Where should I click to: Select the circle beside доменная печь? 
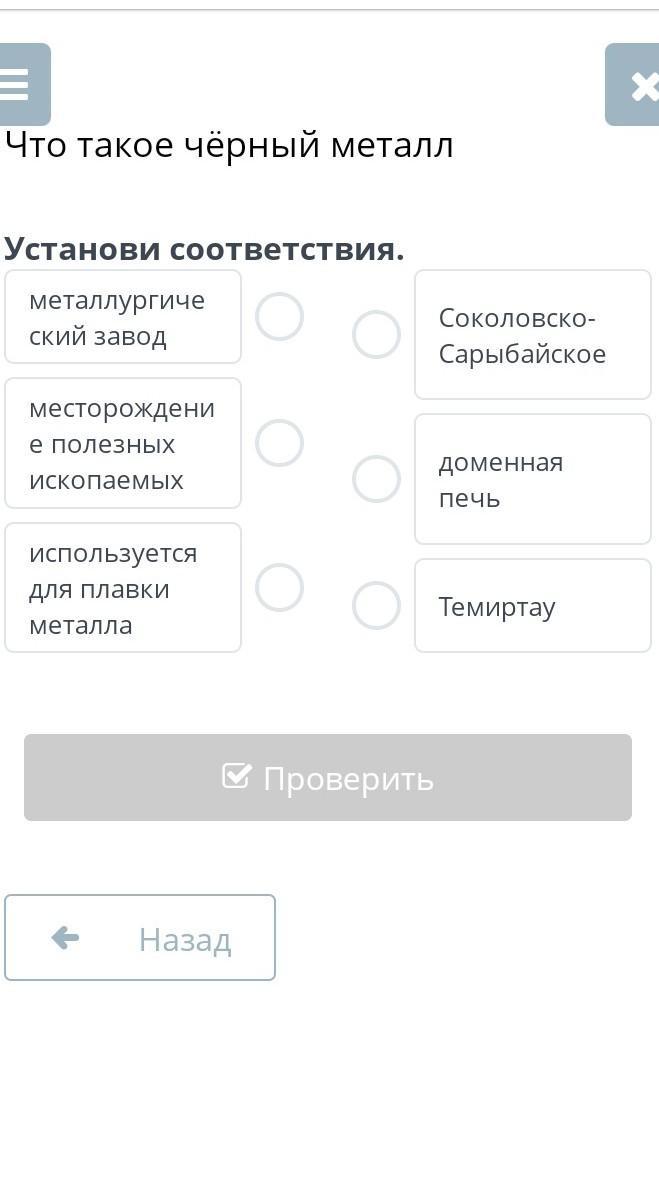[376, 479]
